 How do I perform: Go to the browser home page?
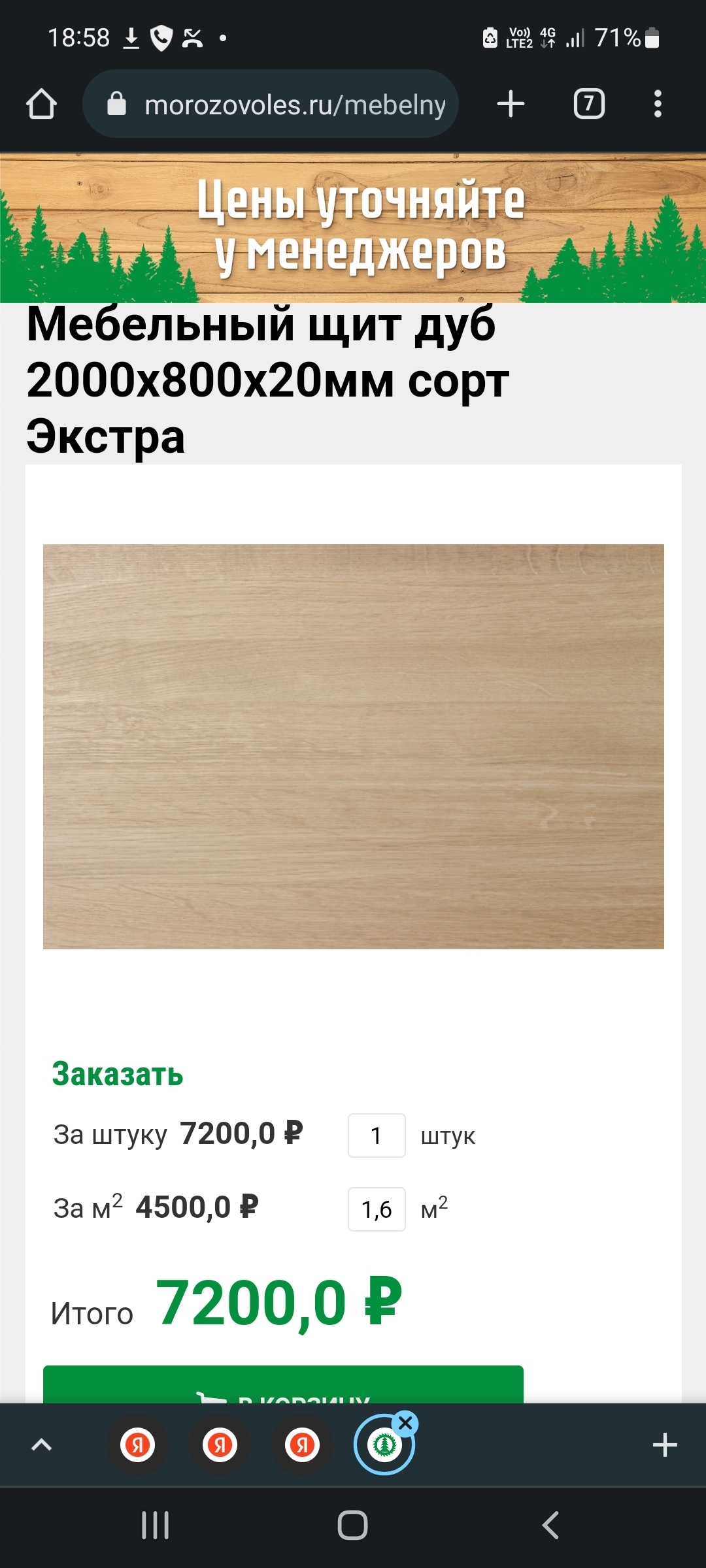[41, 104]
